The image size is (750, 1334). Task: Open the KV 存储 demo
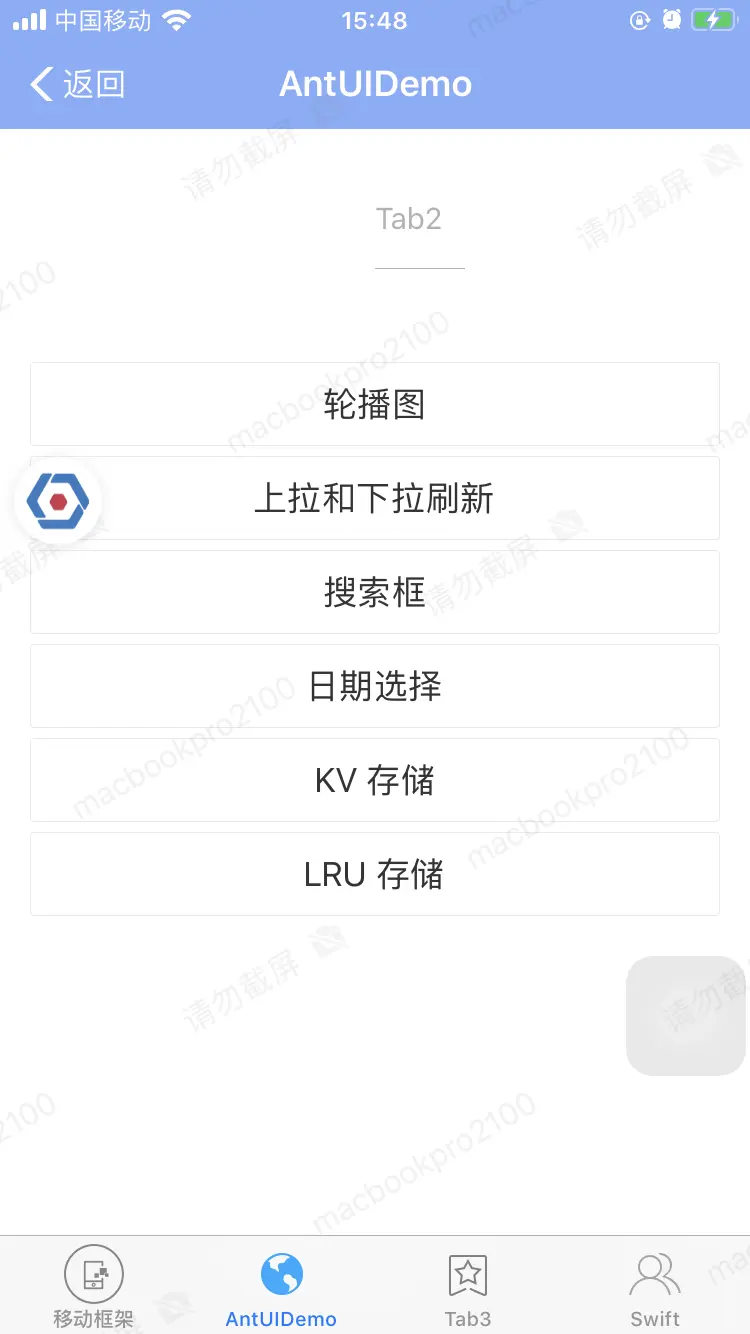pos(375,780)
